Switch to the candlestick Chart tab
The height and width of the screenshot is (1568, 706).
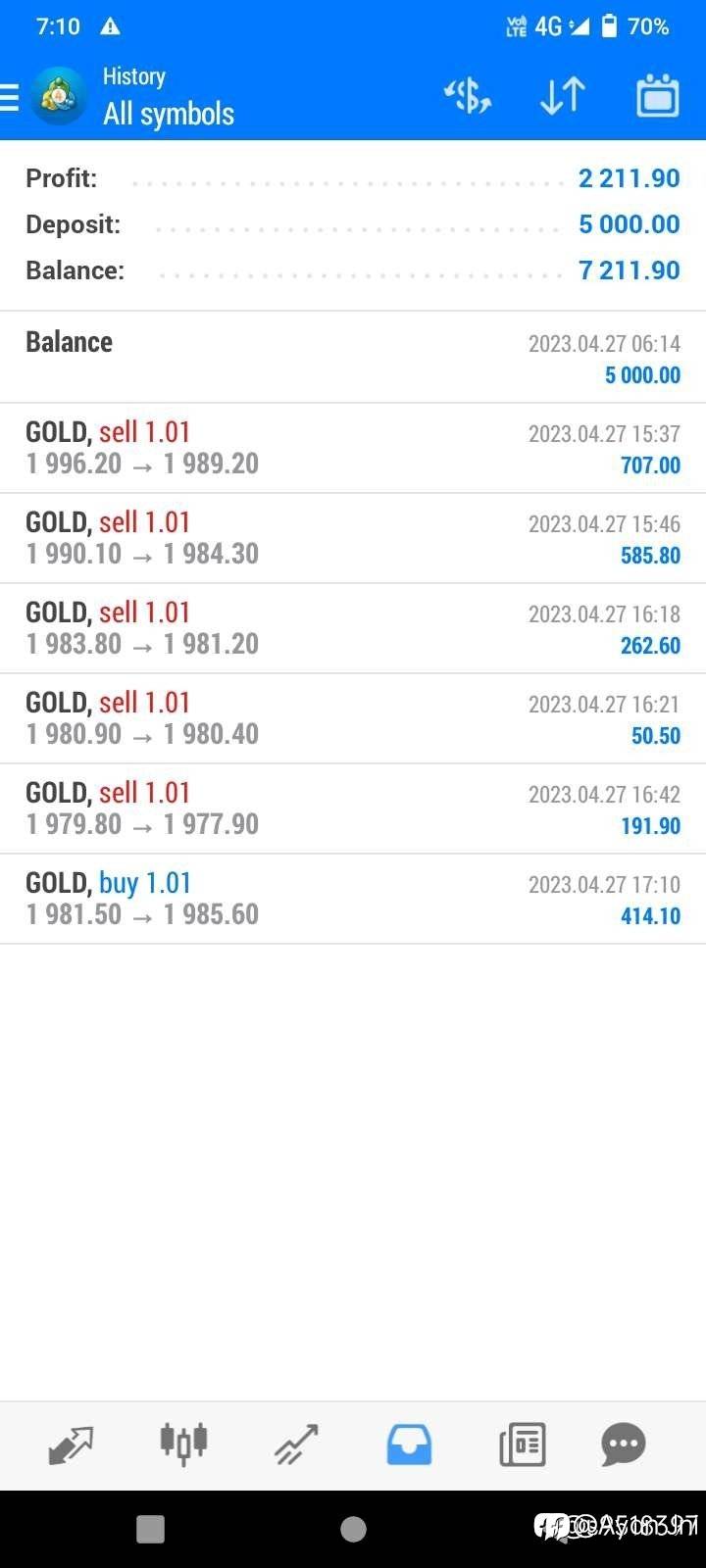click(183, 1444)
